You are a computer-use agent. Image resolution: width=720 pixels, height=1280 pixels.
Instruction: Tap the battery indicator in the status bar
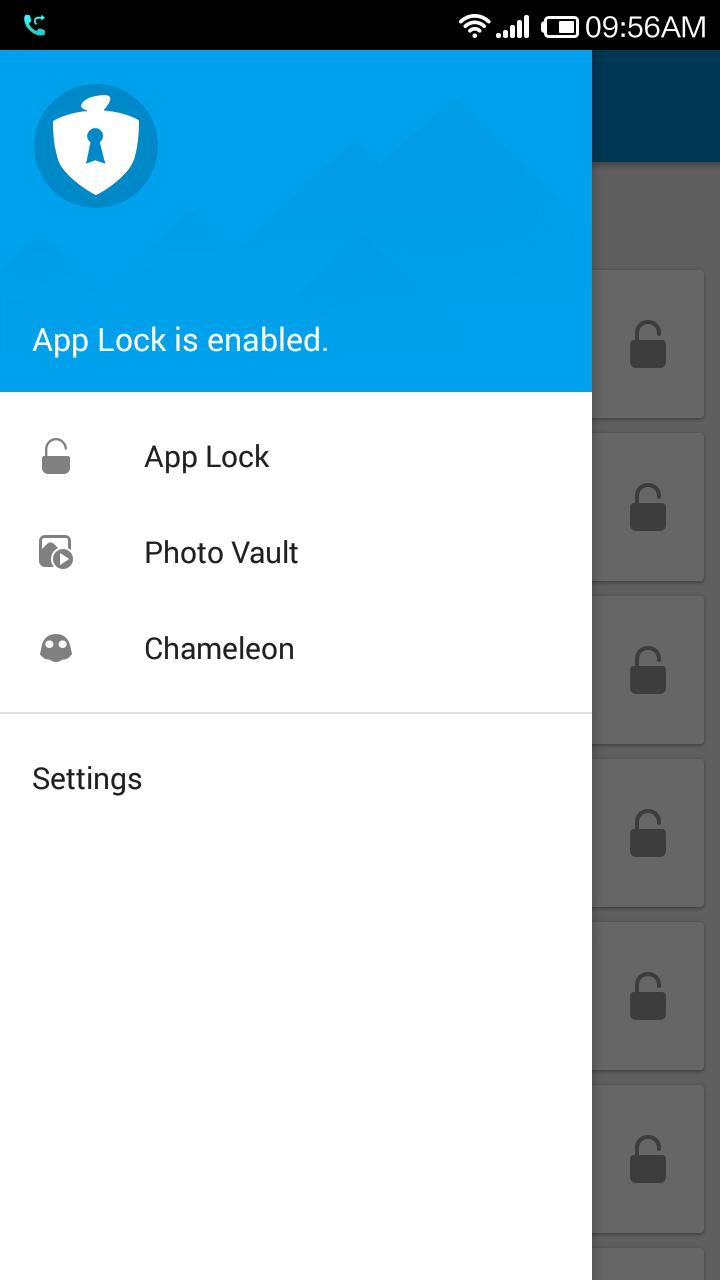pyautogui.click(x=563, y=23)
